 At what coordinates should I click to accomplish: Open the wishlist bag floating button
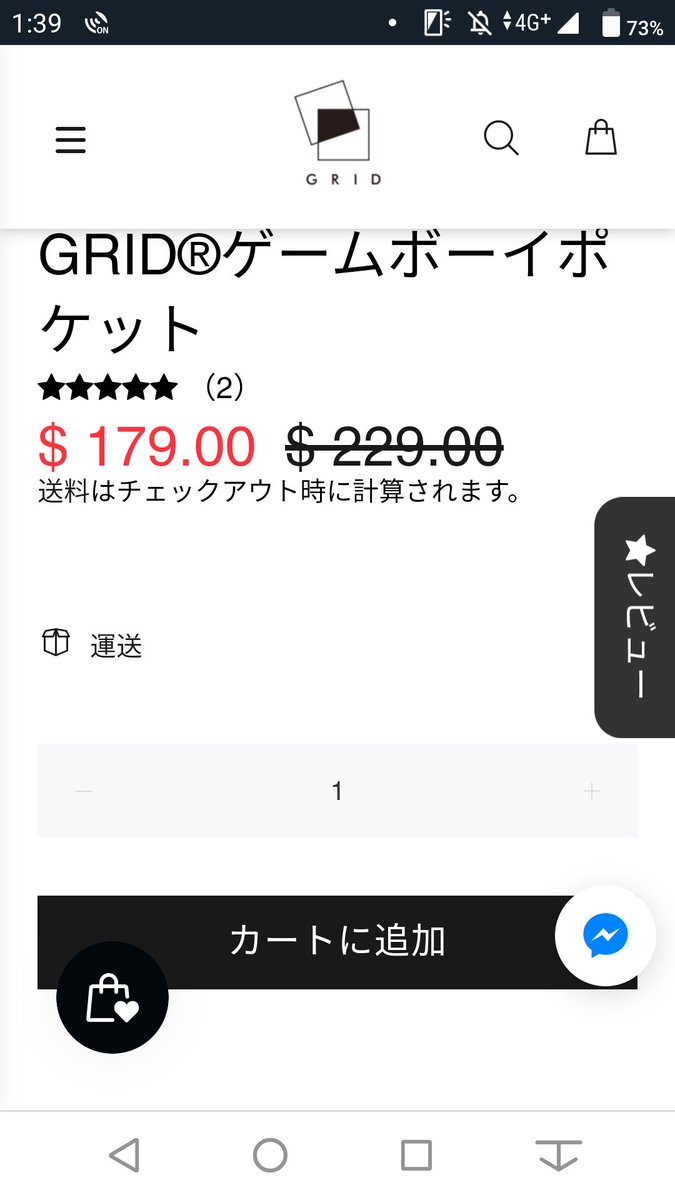click(112, 997)
